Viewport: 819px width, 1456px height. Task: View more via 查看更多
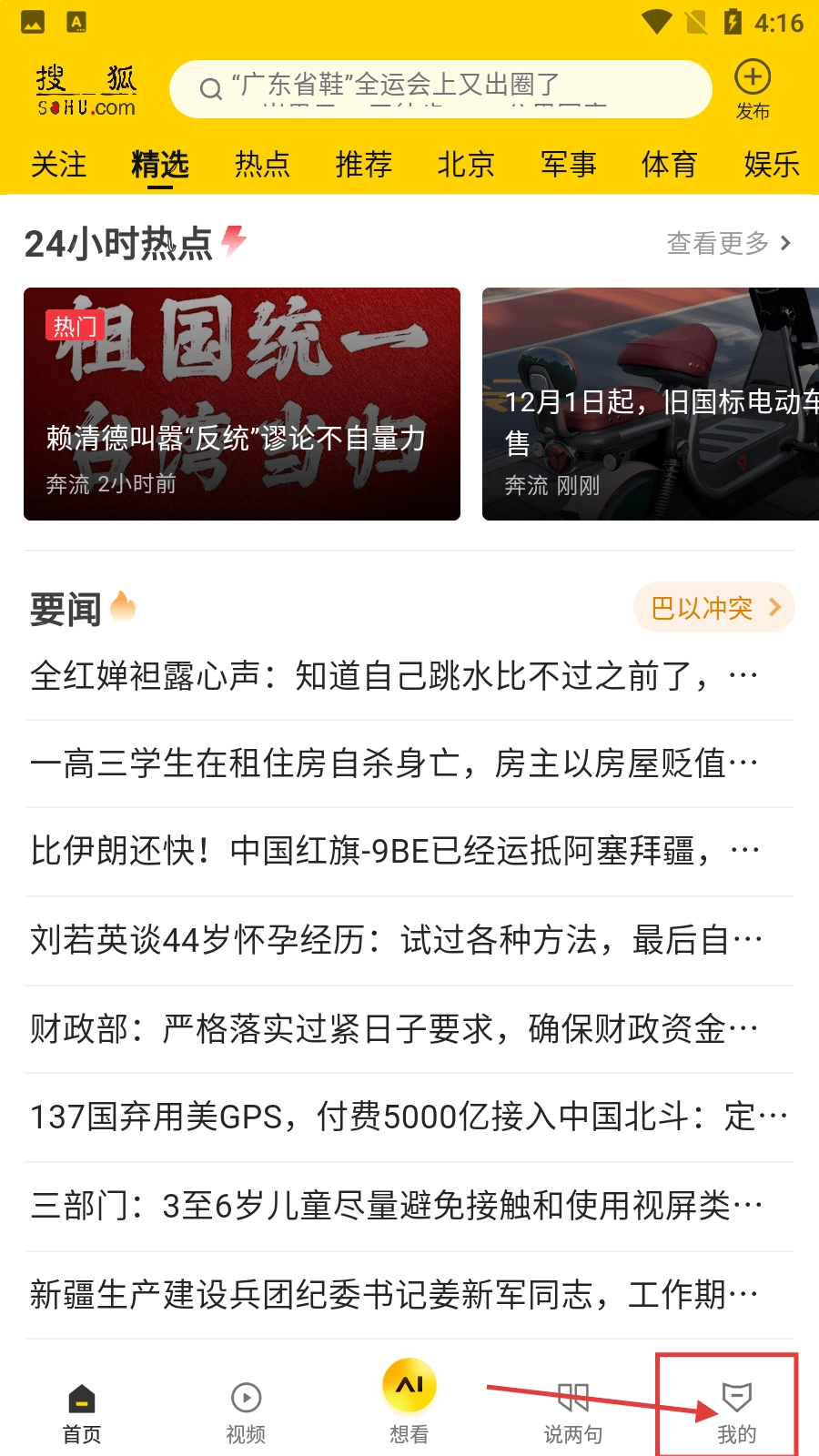pos(728,243)
